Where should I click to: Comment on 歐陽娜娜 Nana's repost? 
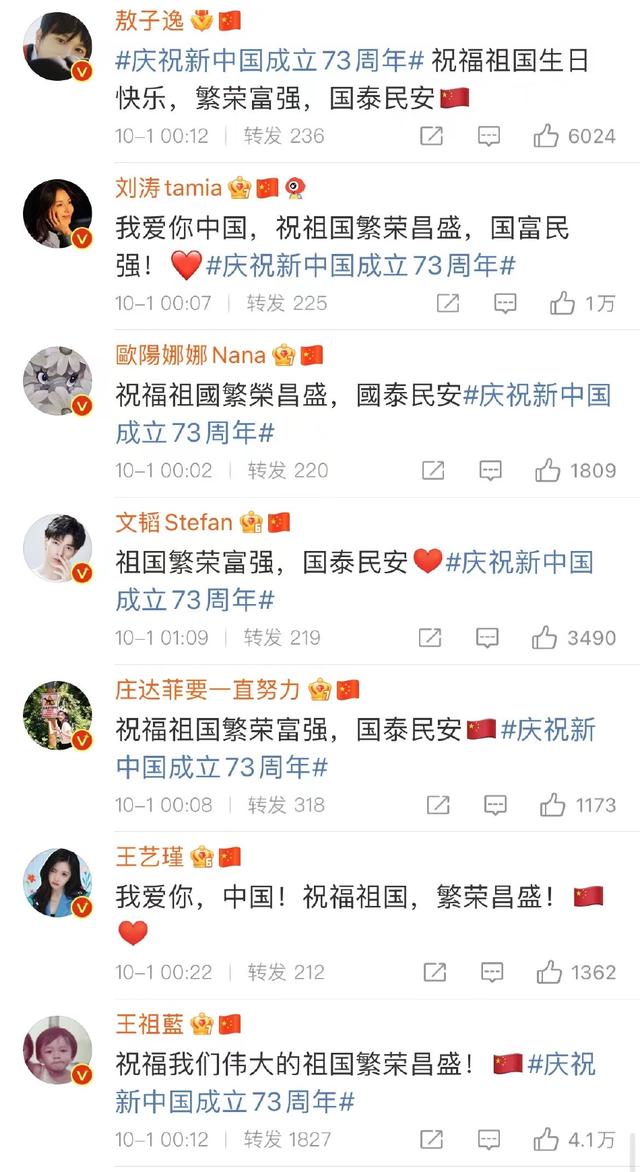pyautogui.click(x=490, y=470)
